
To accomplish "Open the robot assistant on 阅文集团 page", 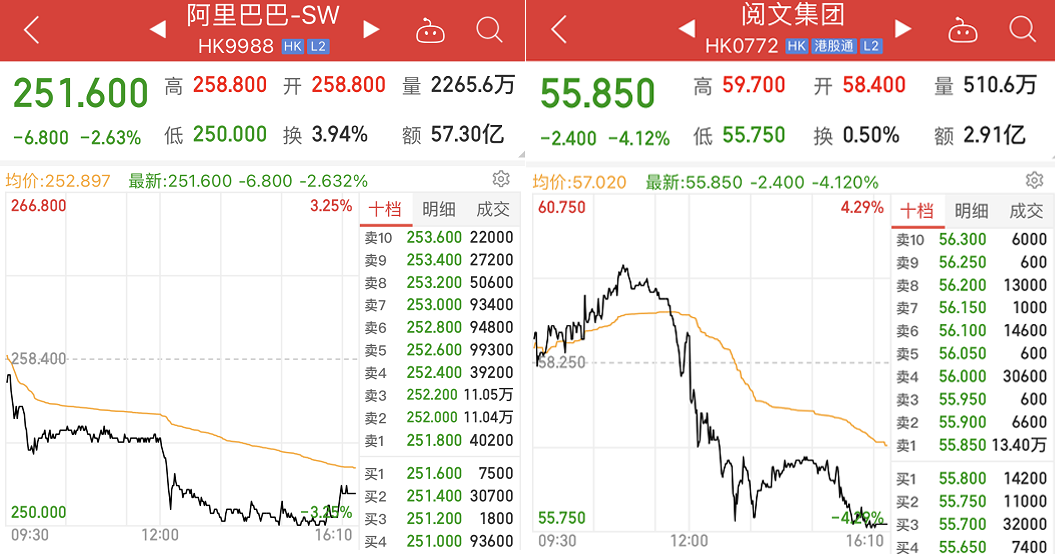I will [x=963, y=30].
